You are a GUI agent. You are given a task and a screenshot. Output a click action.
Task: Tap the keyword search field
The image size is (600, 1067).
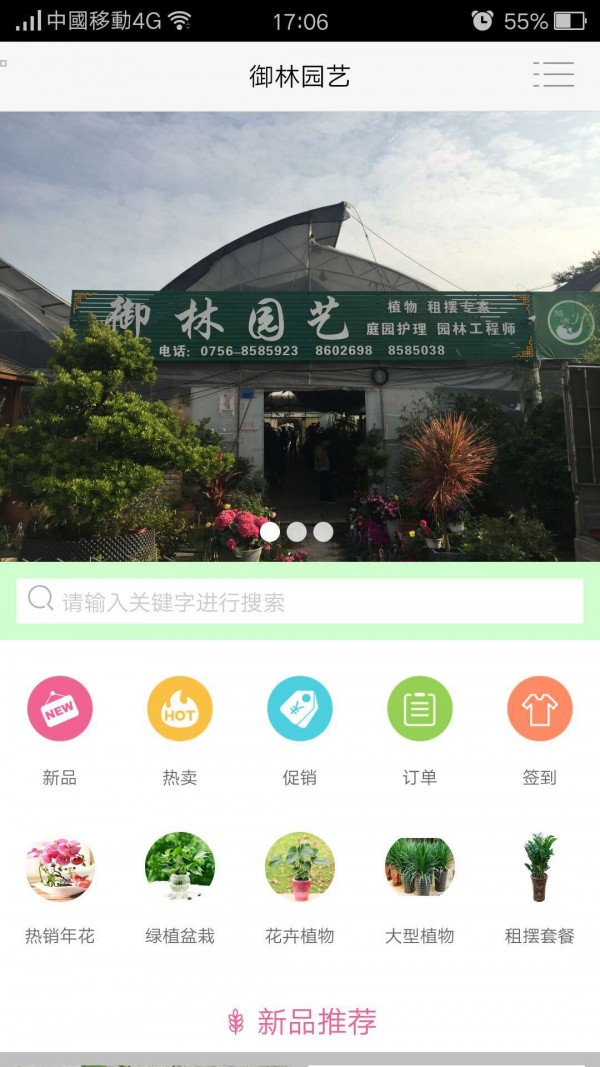click(x=300, y=602)
